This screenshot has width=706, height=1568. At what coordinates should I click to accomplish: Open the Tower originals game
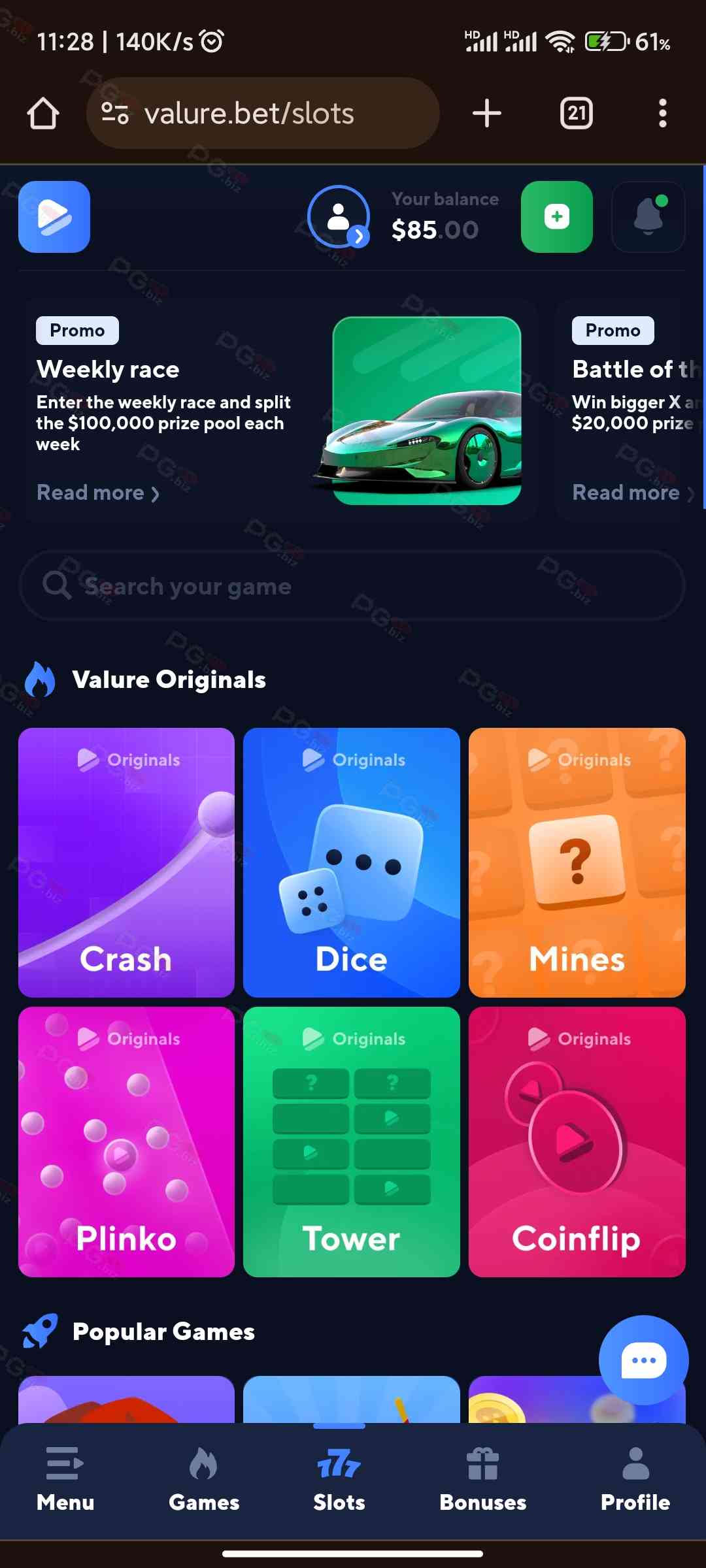pyautogui.click(x=352, y=1141)
